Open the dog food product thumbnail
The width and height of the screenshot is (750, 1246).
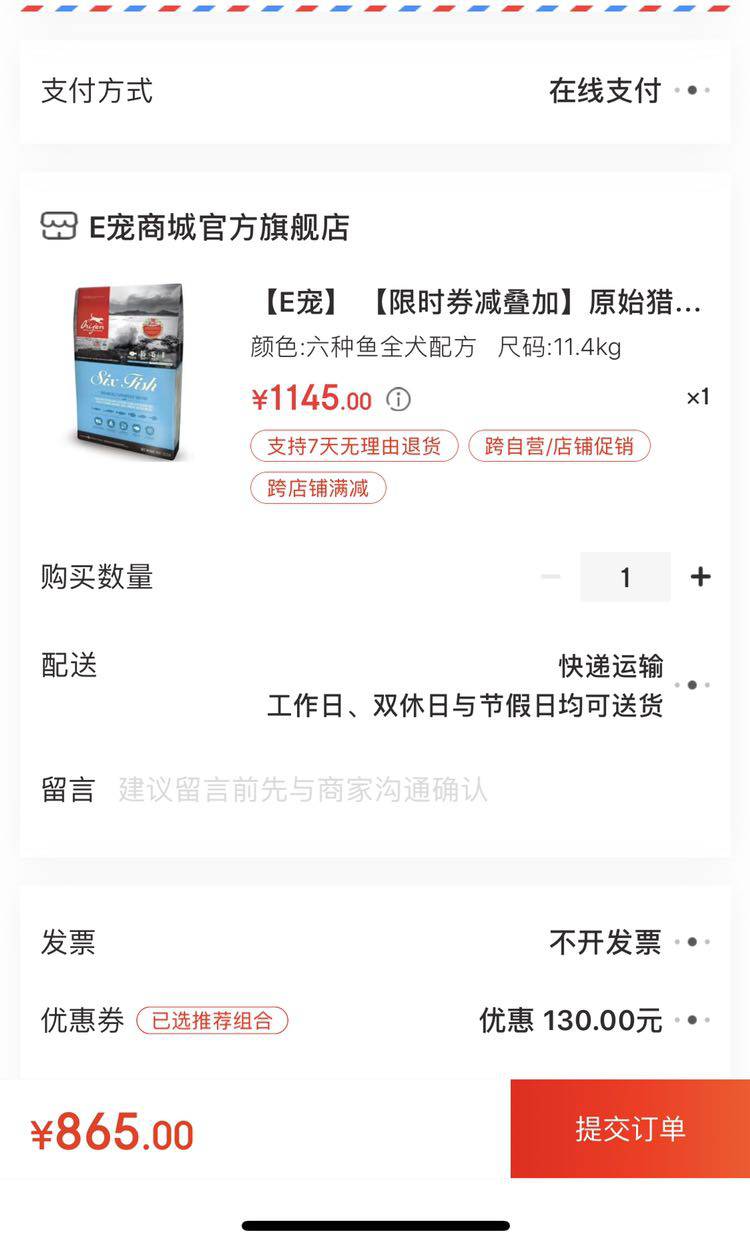coord(129,371)
